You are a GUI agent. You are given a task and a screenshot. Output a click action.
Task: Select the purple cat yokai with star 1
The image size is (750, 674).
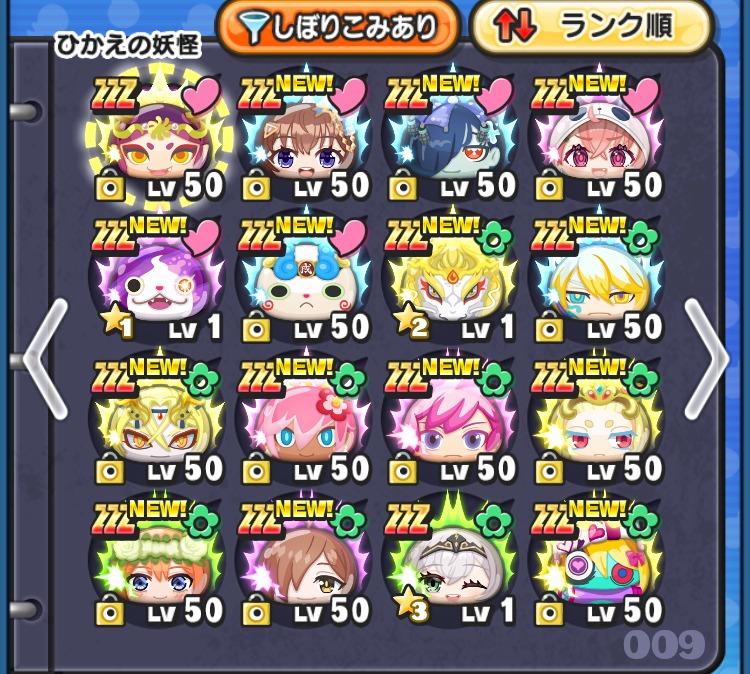tap(159, 282)
